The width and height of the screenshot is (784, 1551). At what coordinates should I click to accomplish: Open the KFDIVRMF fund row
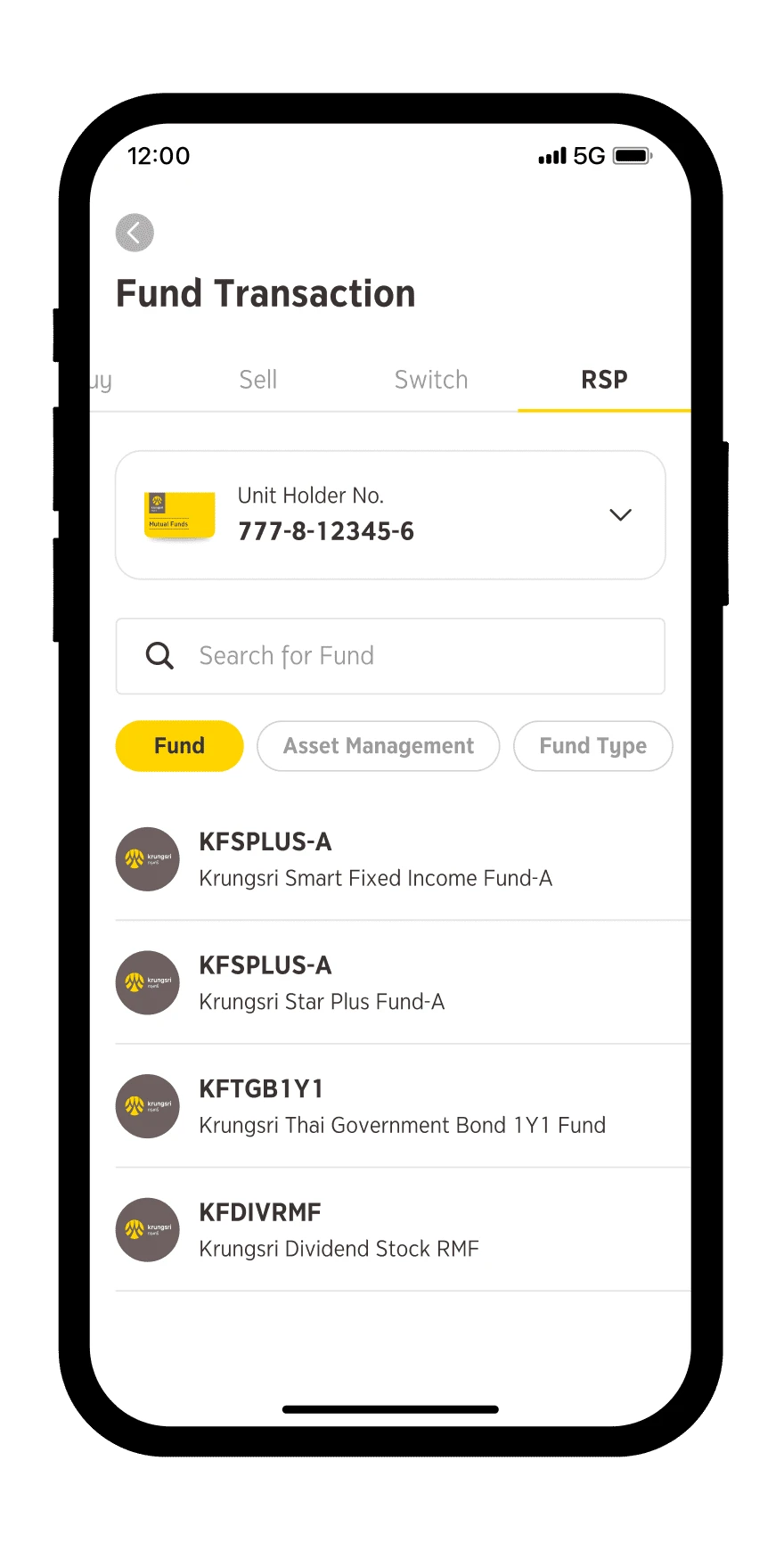pos(403,1230)
